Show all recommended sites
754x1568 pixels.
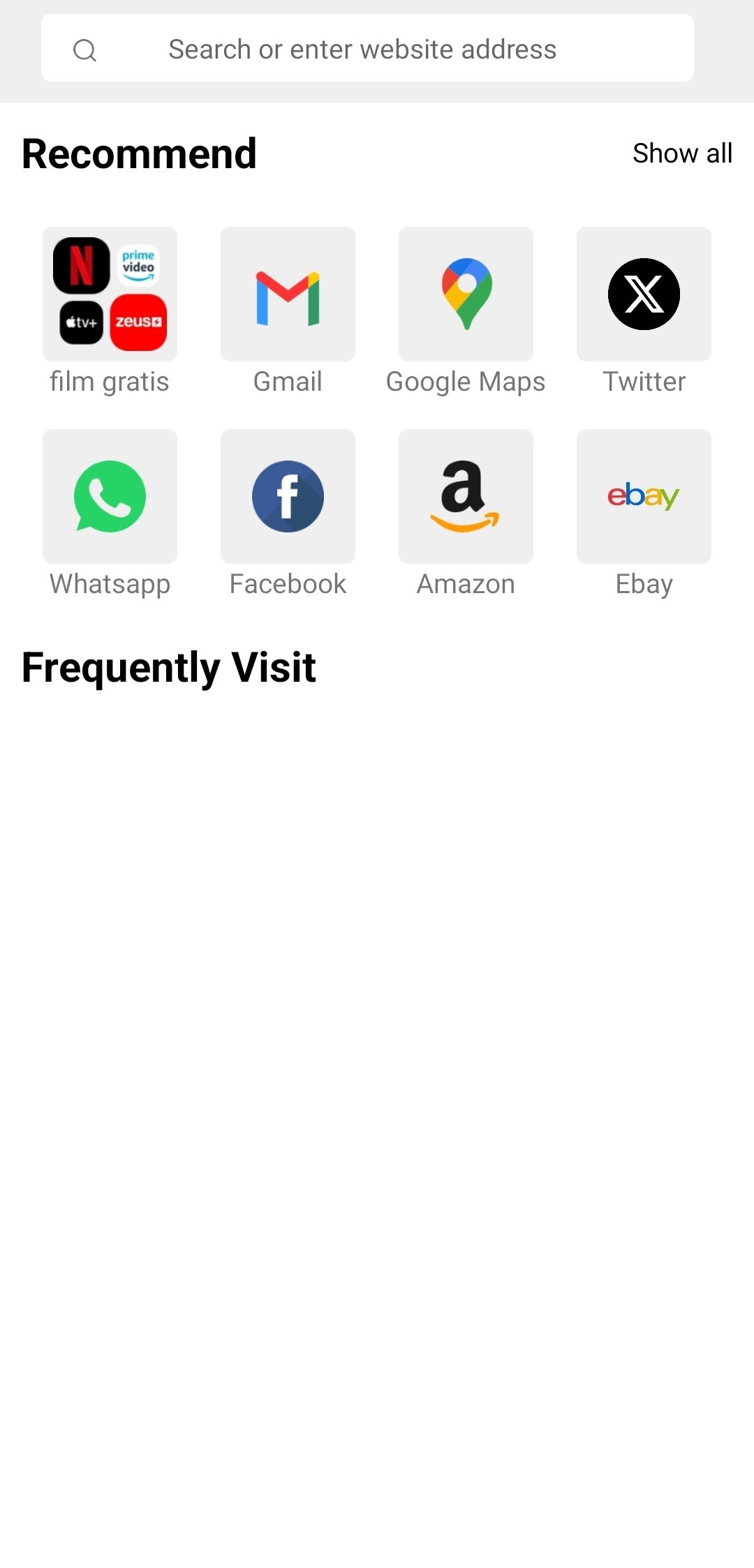[x=681, y=154]
